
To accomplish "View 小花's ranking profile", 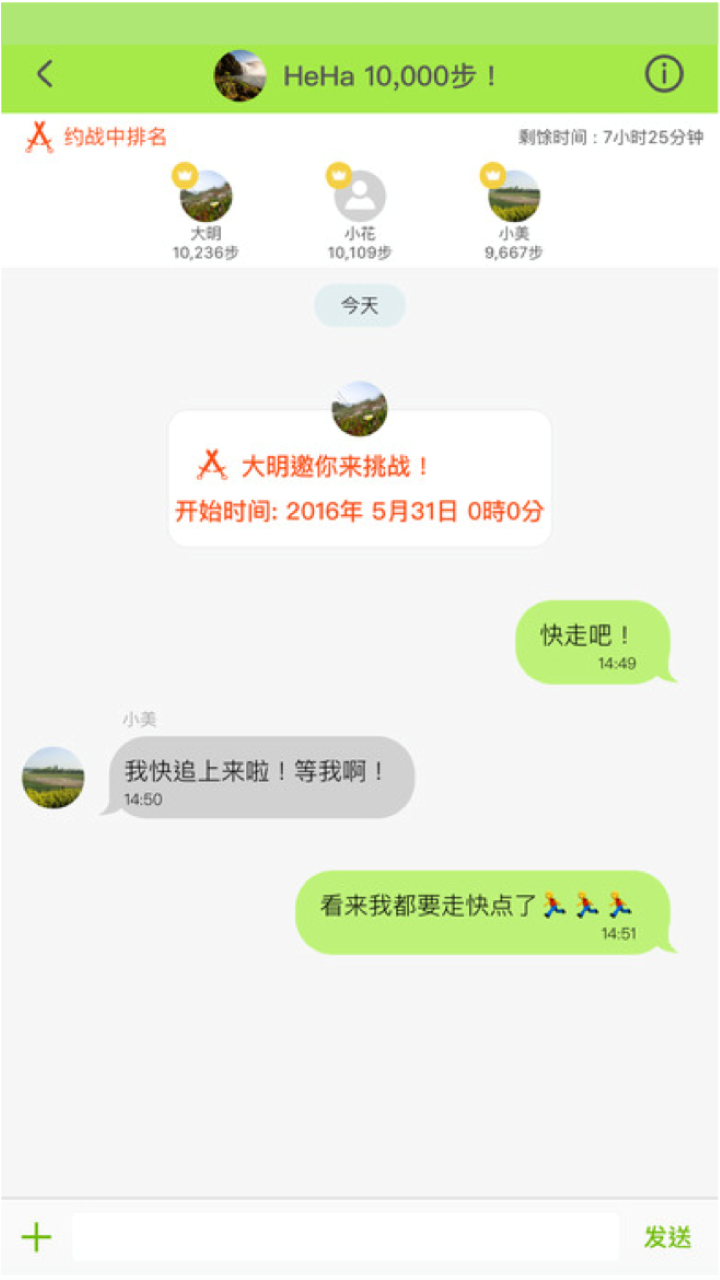I will (360, 197).
